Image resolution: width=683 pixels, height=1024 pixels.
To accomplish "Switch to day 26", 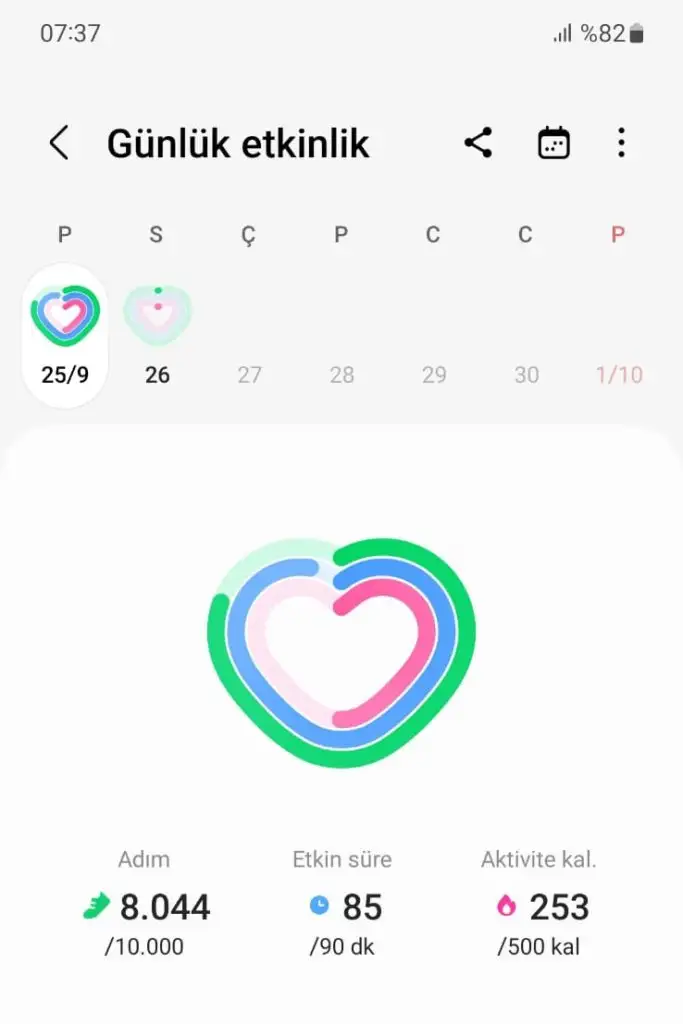I will (157, 335).
